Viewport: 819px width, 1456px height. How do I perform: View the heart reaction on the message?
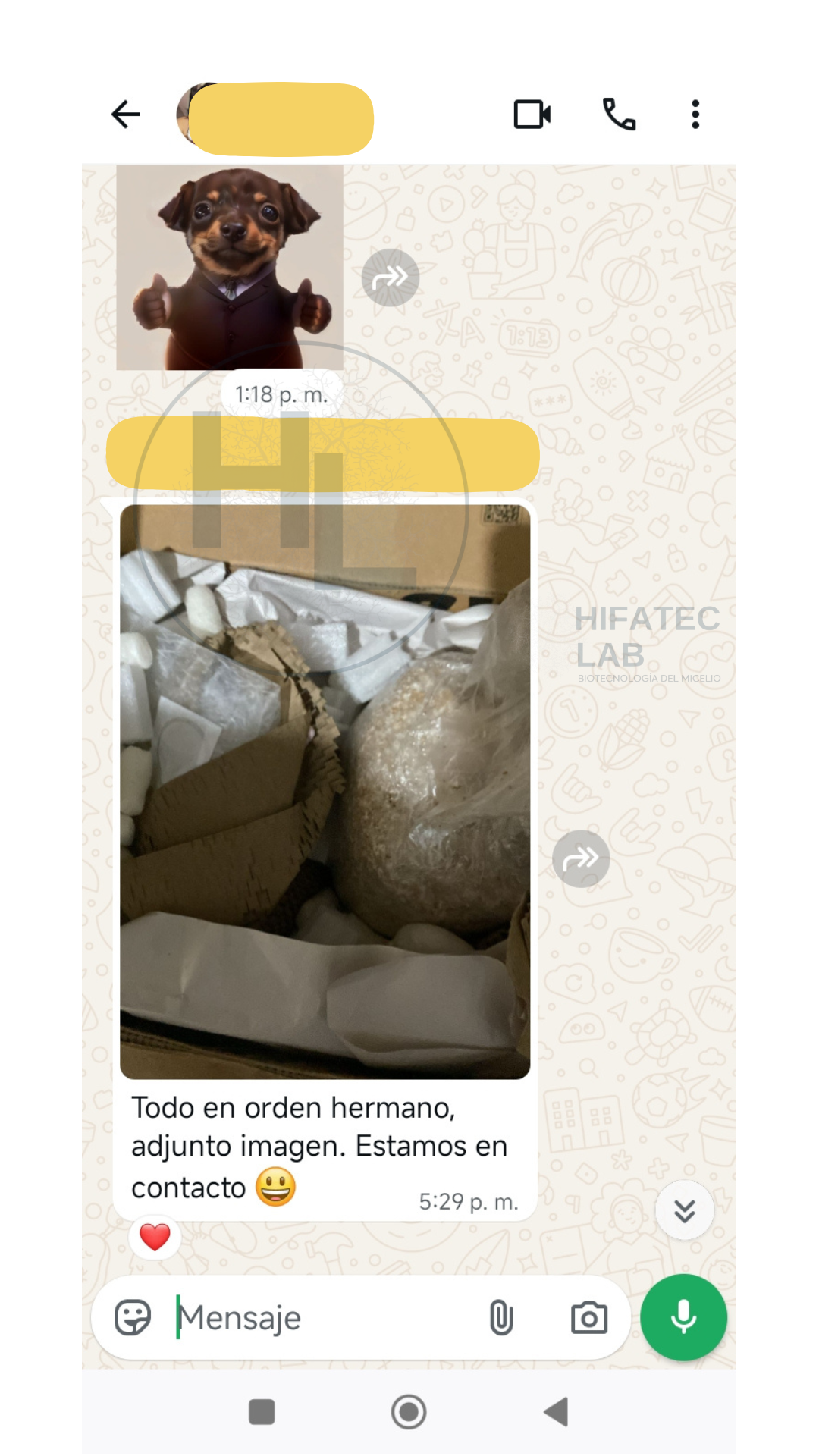pos(155,1237)
